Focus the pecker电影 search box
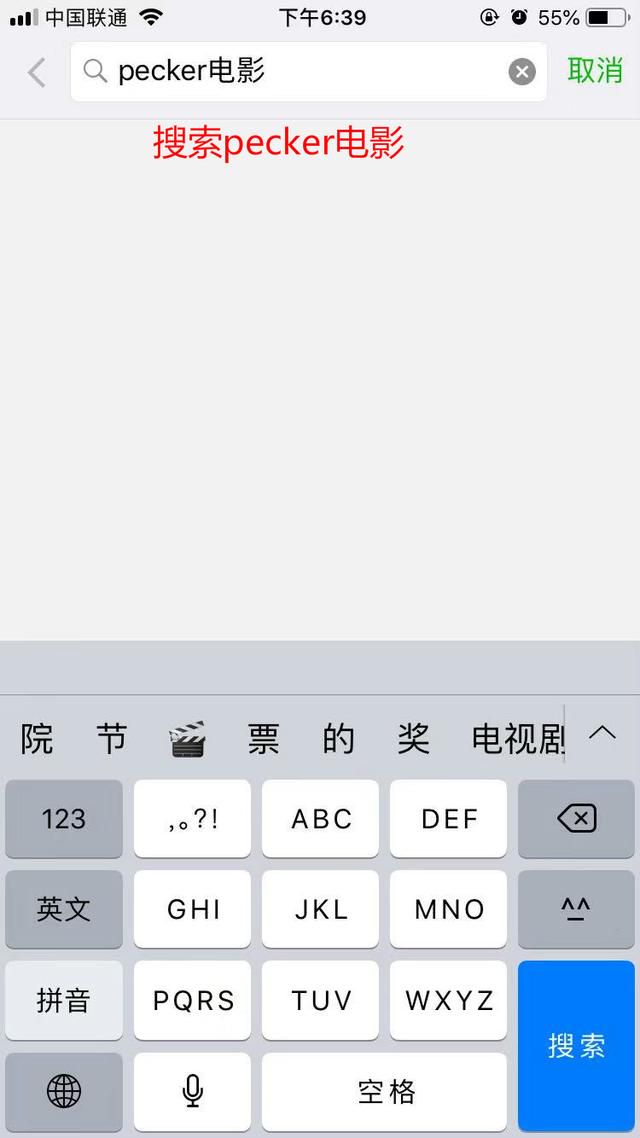This screenshot has width=640, height=1138. point(308,72)
